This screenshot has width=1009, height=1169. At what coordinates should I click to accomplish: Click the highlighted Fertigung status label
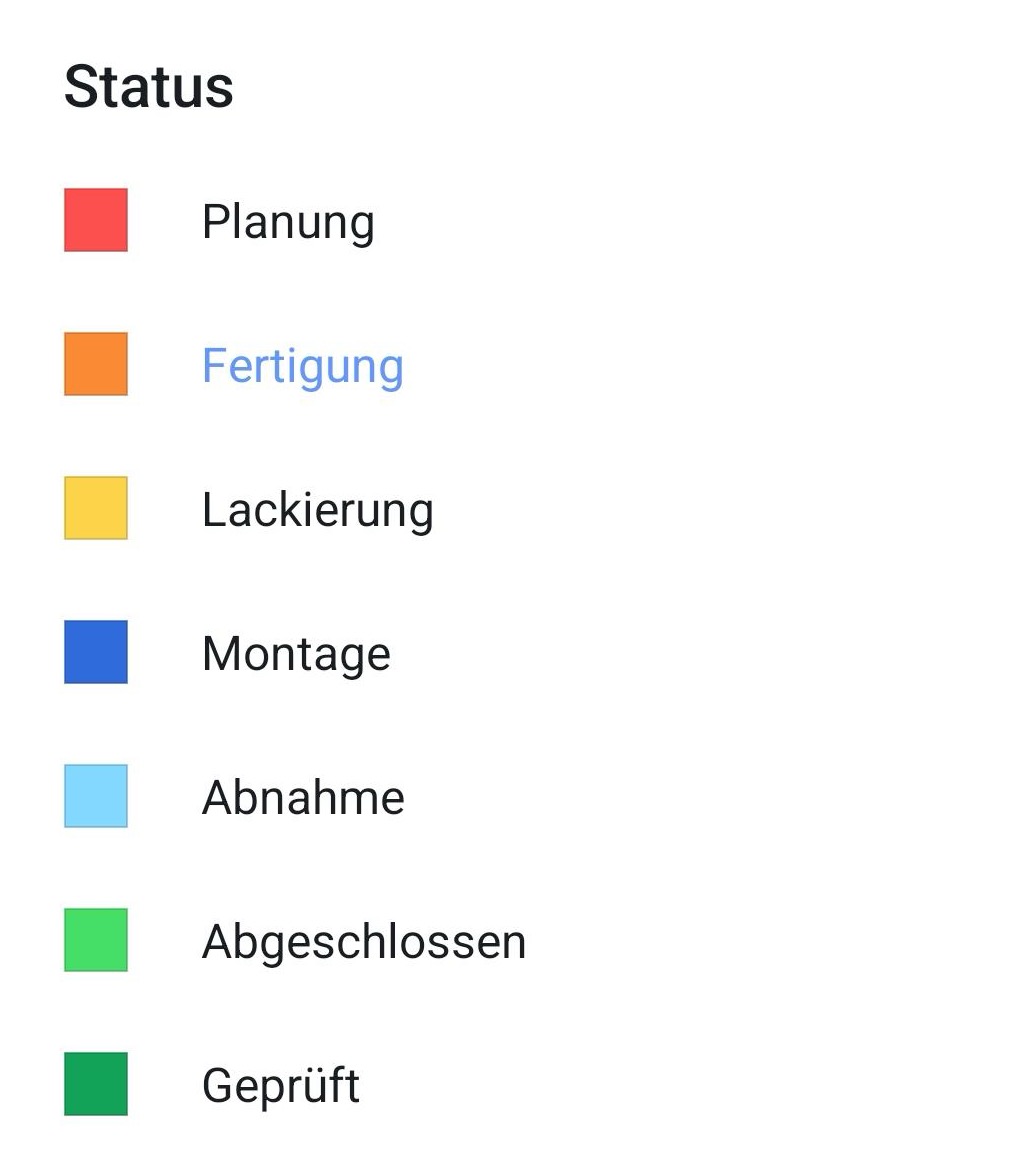pyautogui.click(x=302, y=365)
